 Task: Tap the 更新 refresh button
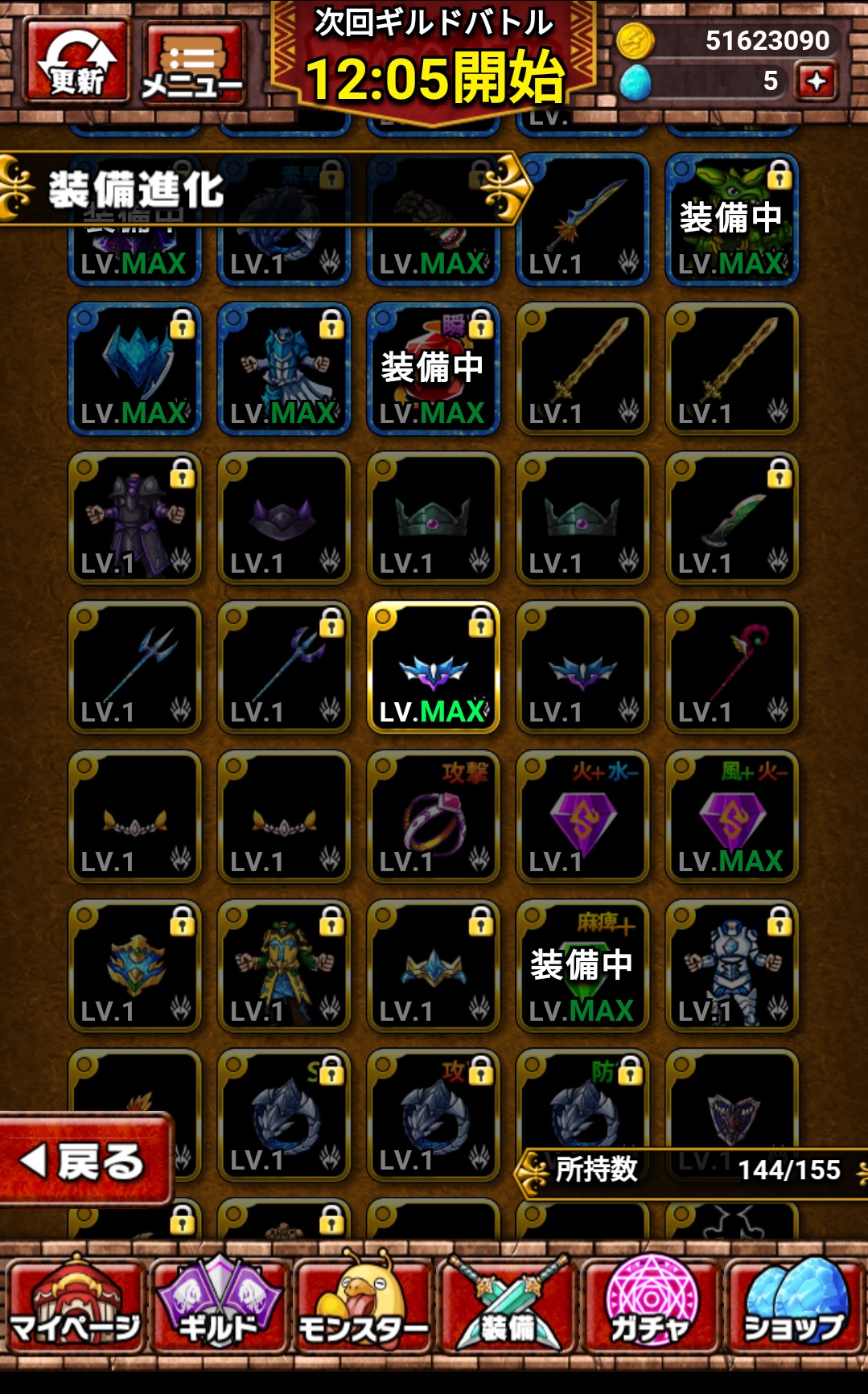pos(77,61)
